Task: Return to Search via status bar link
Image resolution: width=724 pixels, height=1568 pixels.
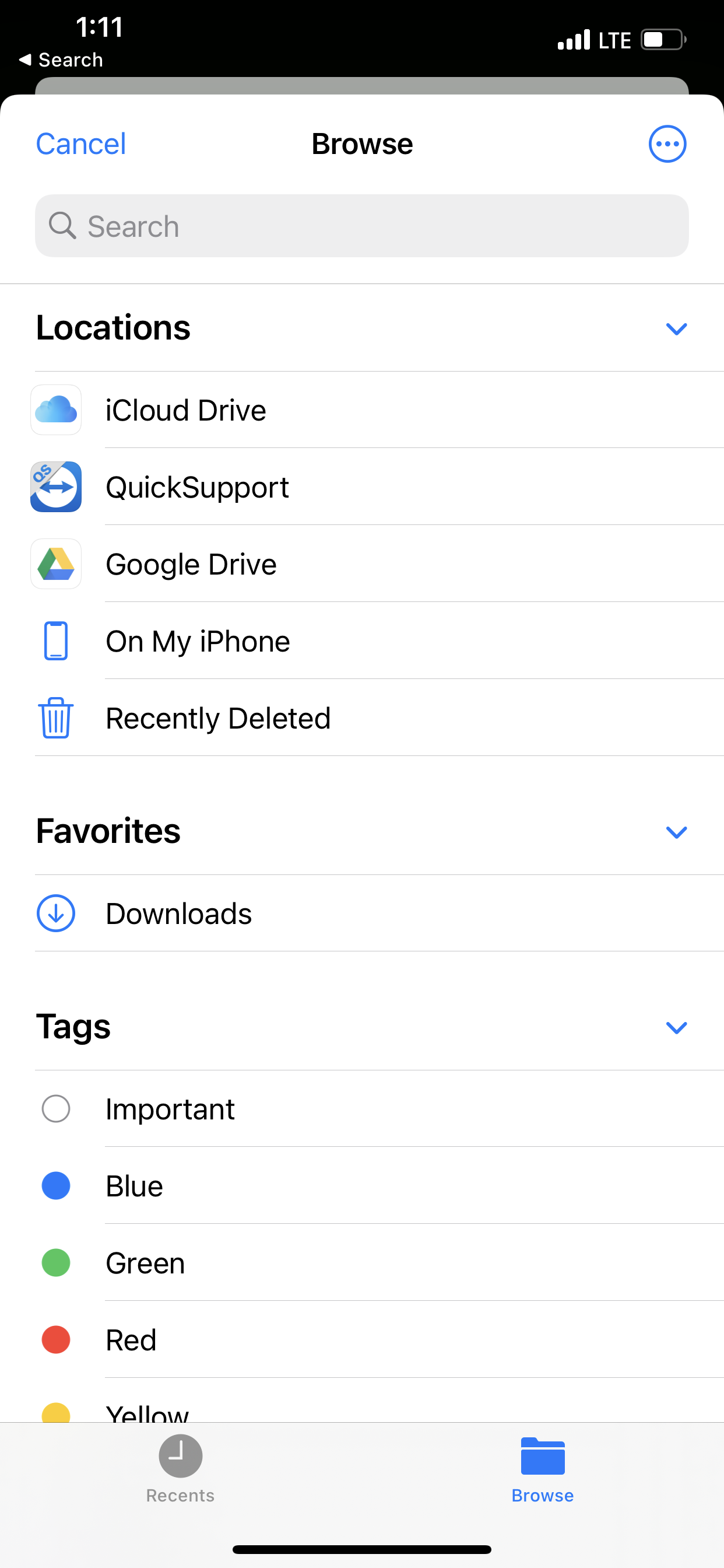Action: click(x=61, y=59)
